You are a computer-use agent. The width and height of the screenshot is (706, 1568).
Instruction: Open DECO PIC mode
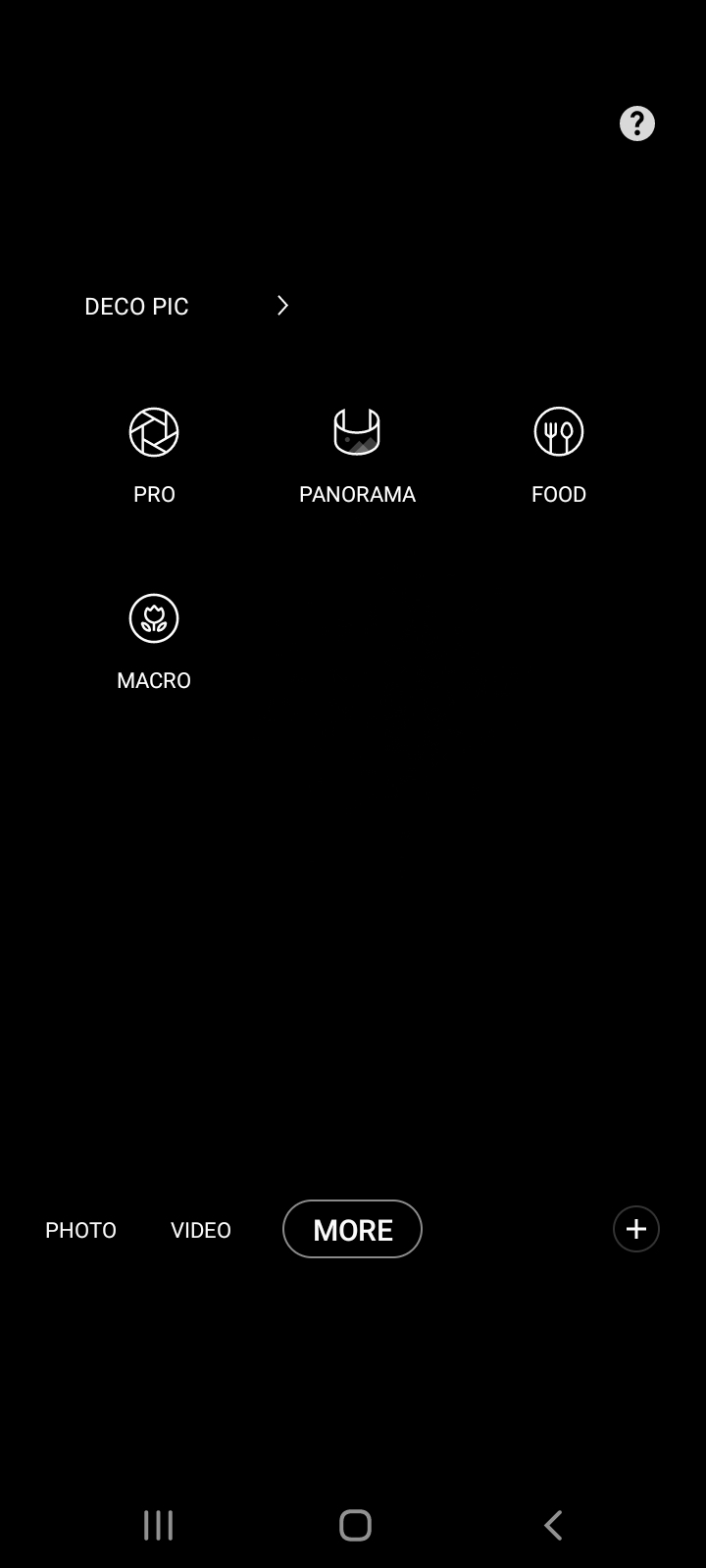coord(137,306)
